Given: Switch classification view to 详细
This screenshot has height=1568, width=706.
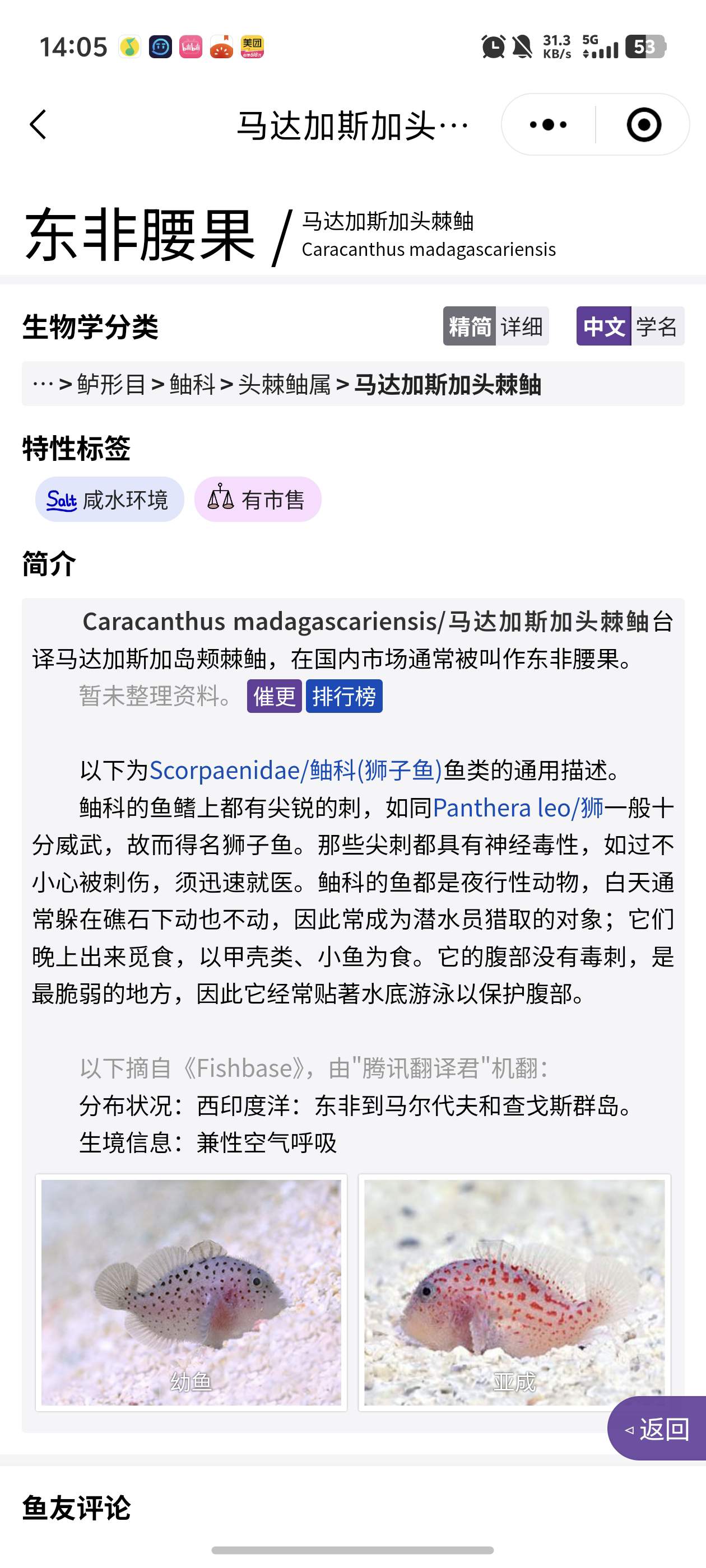Looking at the screenshot, I should coord(522,327).
